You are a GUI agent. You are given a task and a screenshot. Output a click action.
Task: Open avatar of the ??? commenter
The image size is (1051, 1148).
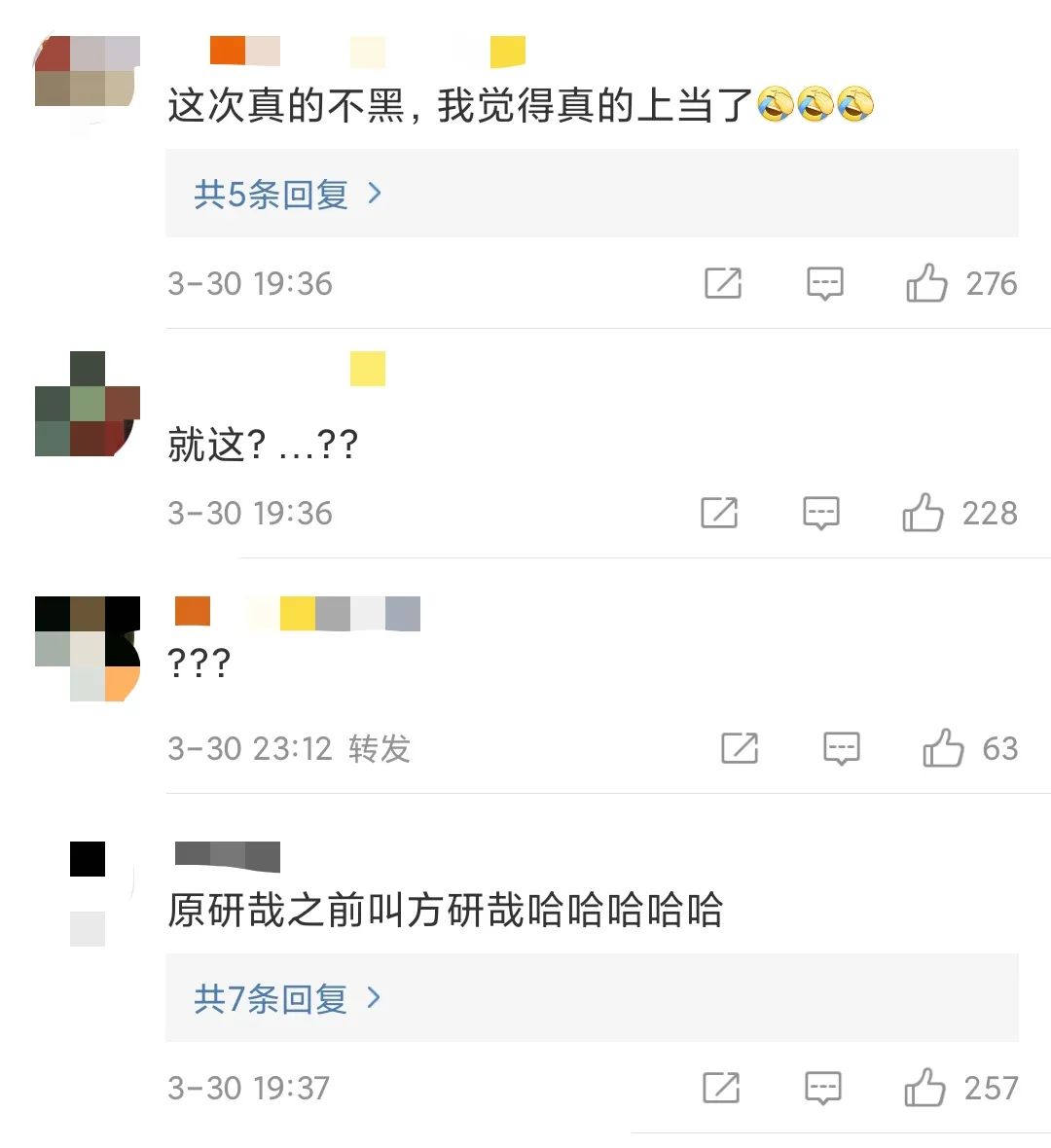coord(88,648)
